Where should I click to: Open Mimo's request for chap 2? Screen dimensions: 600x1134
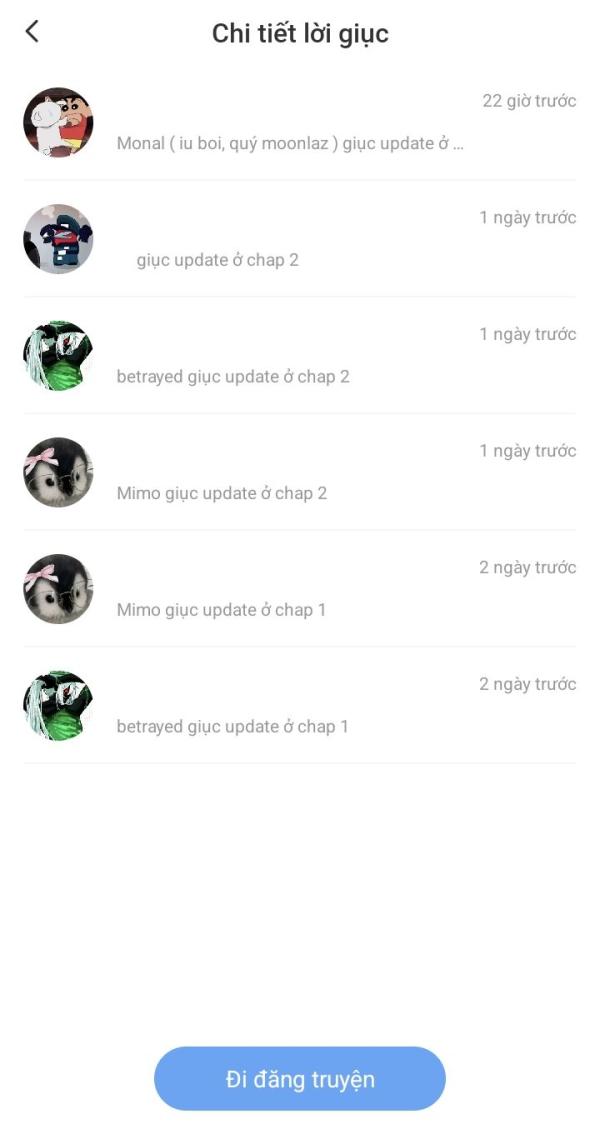coord(300,472)
